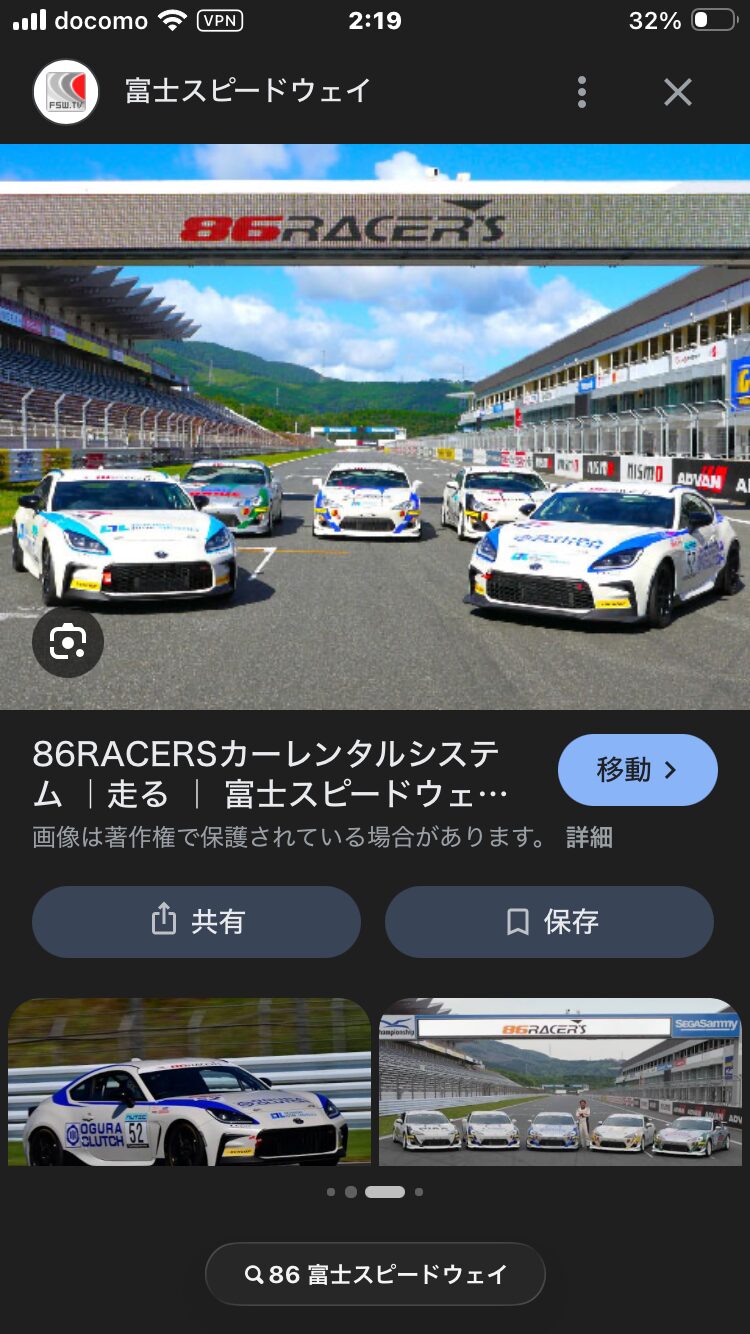Image resolution: width=750 pixels, height=1334 pixels.
Task: Open the 86RACERS lineup thumbnail
Action: point(560,1081)
